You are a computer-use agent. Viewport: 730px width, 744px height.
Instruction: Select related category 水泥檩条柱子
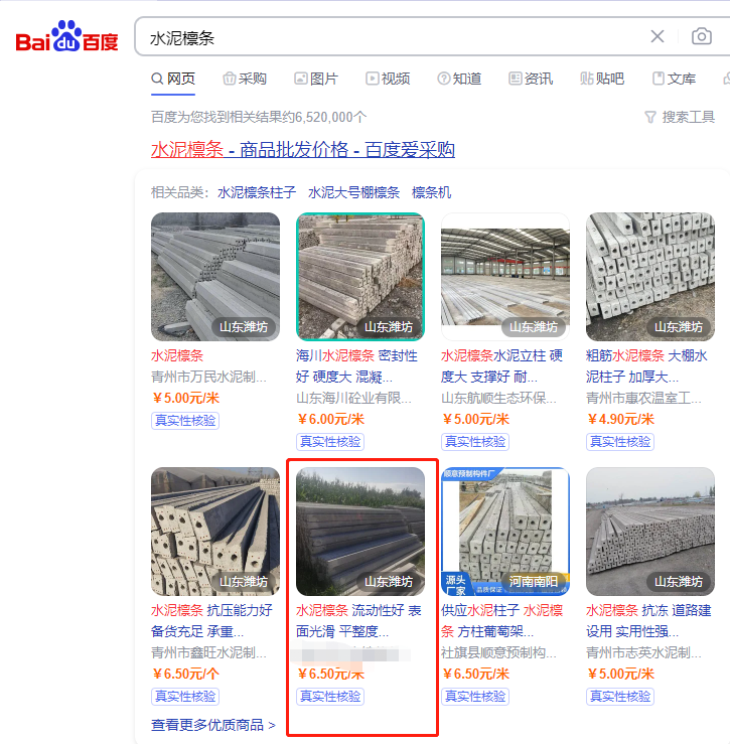pyautogui.click(x=257, y=193)
